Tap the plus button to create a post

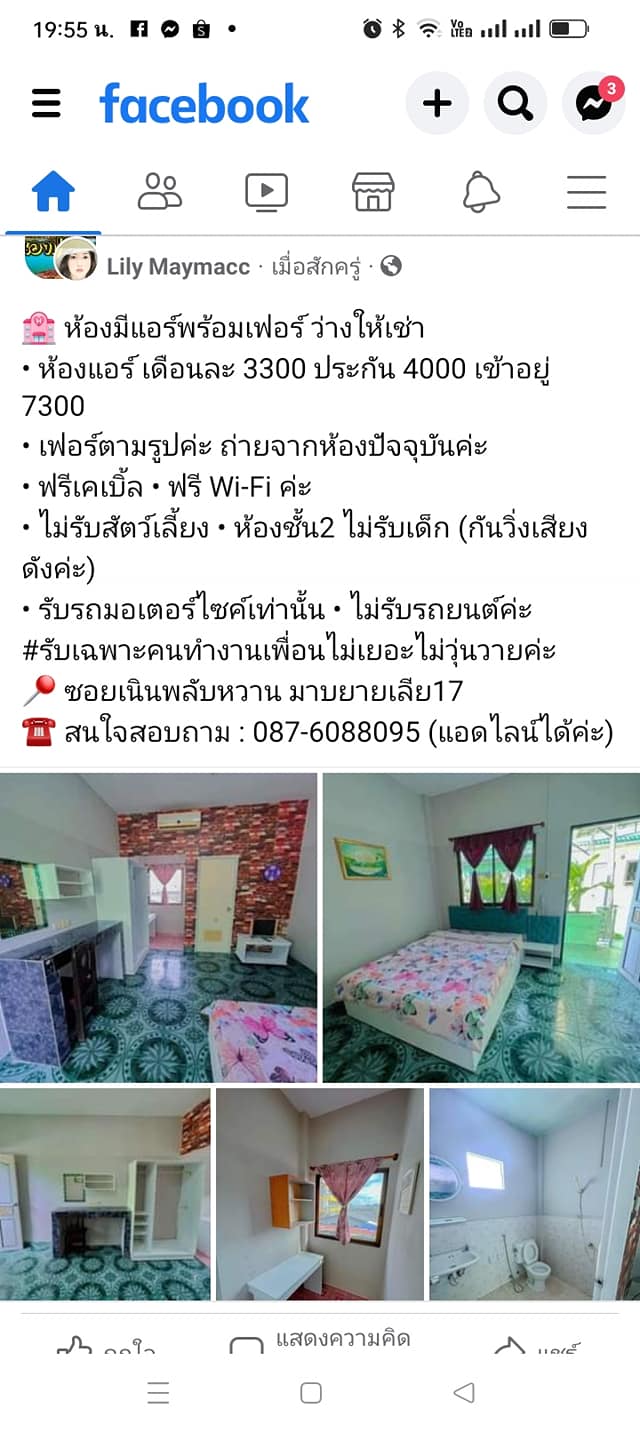[437, 103]
